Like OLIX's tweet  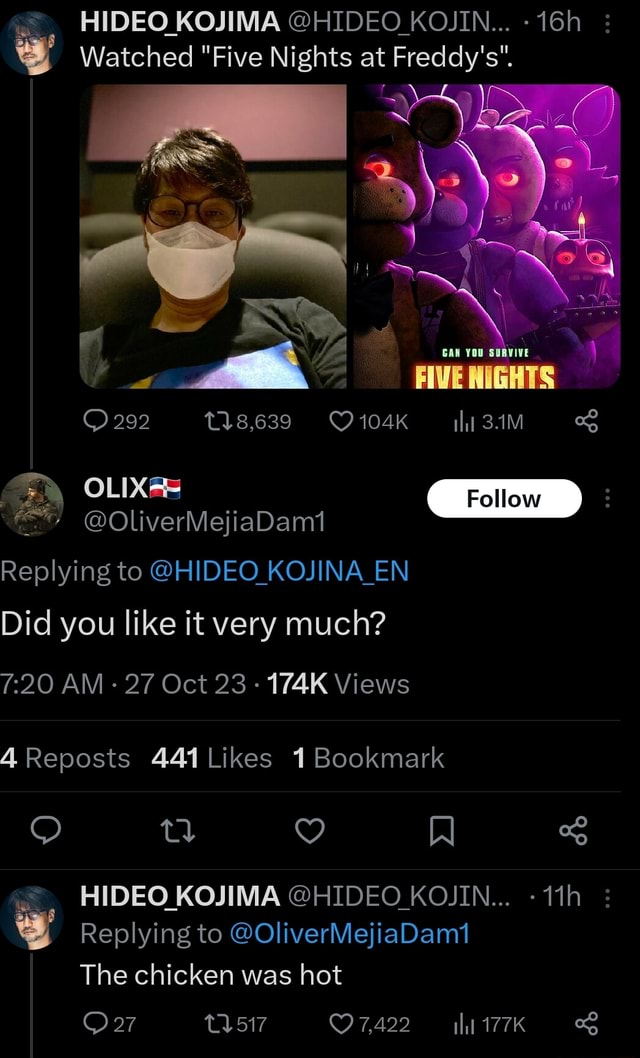310,829
